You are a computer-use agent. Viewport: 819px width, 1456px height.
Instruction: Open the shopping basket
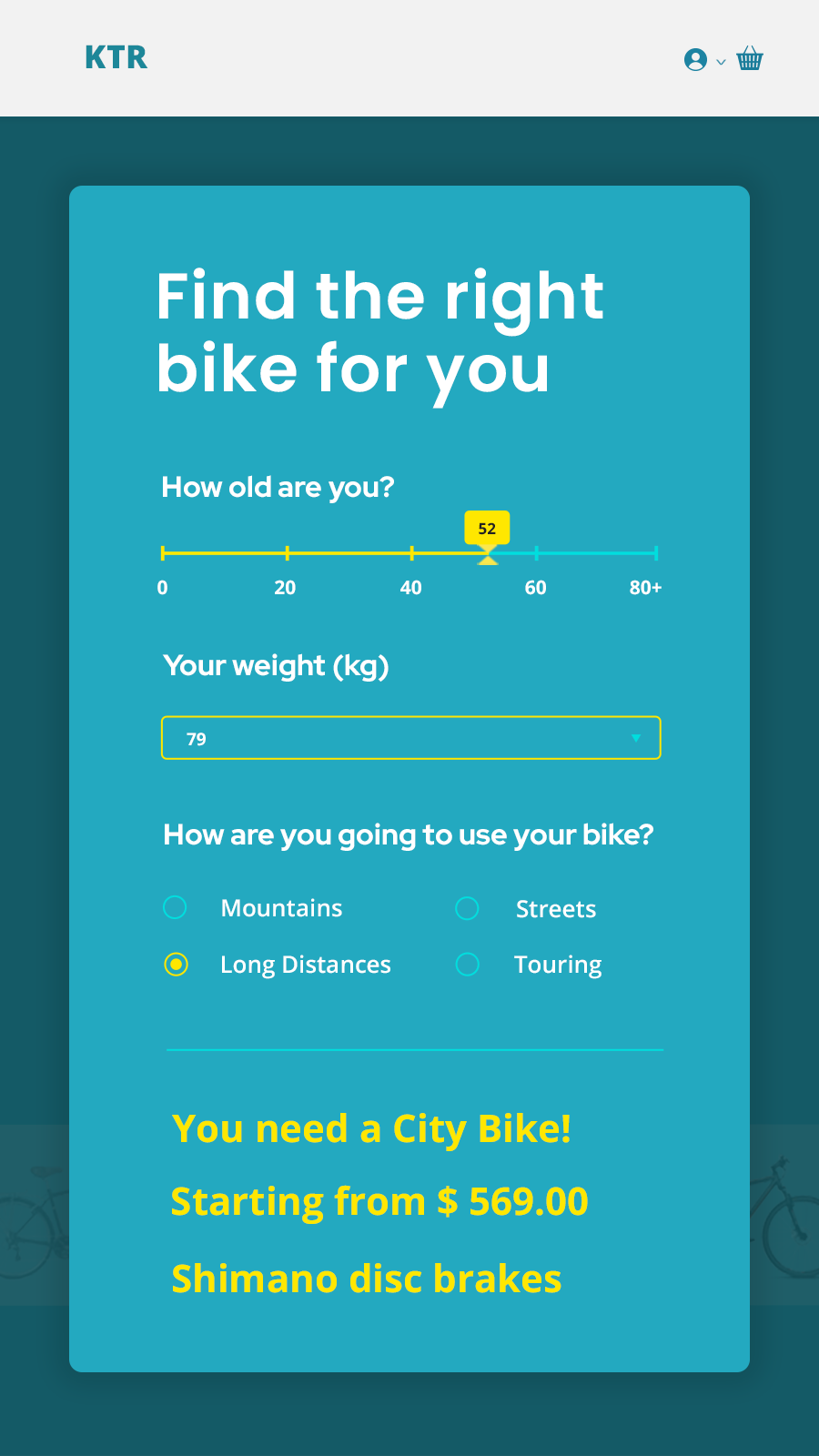point(750,59)
